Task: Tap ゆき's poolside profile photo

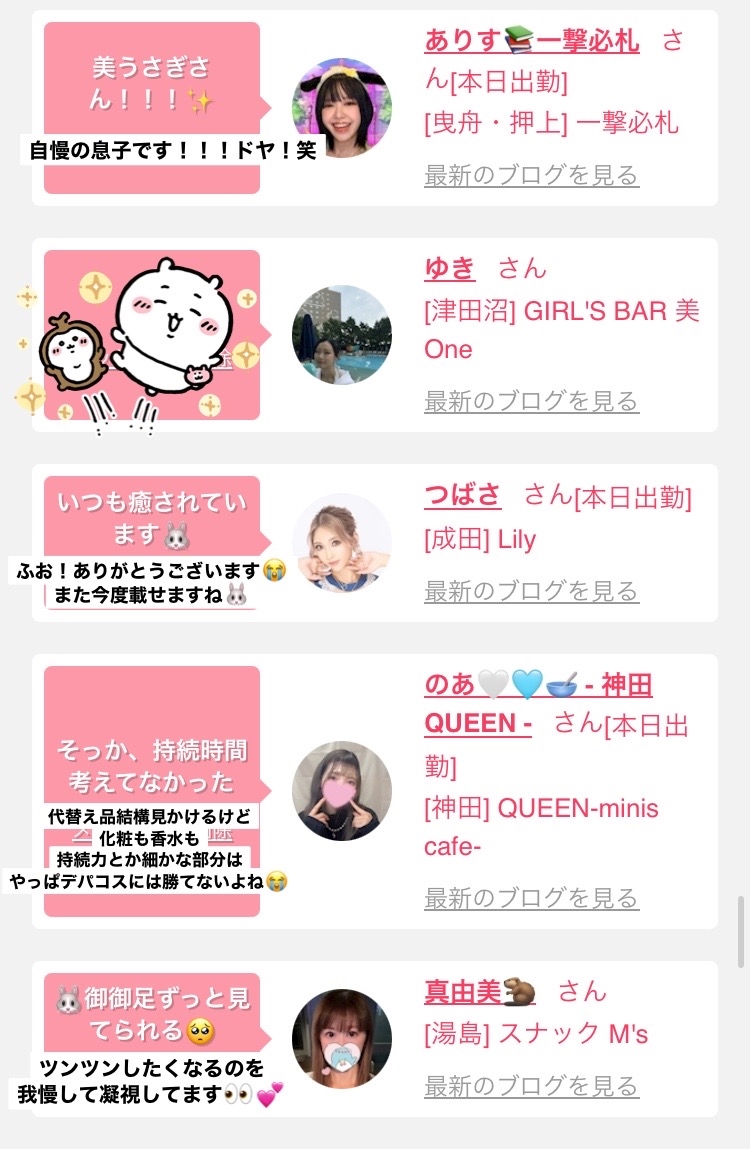Action: (342, 335)
